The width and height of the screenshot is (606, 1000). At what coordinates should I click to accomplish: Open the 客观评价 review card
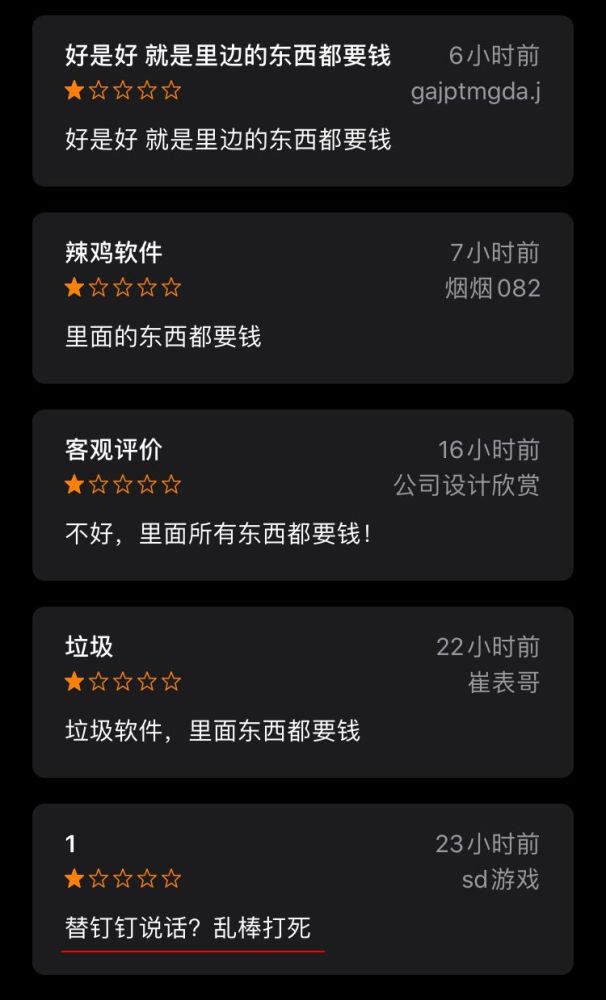[303, 495]
